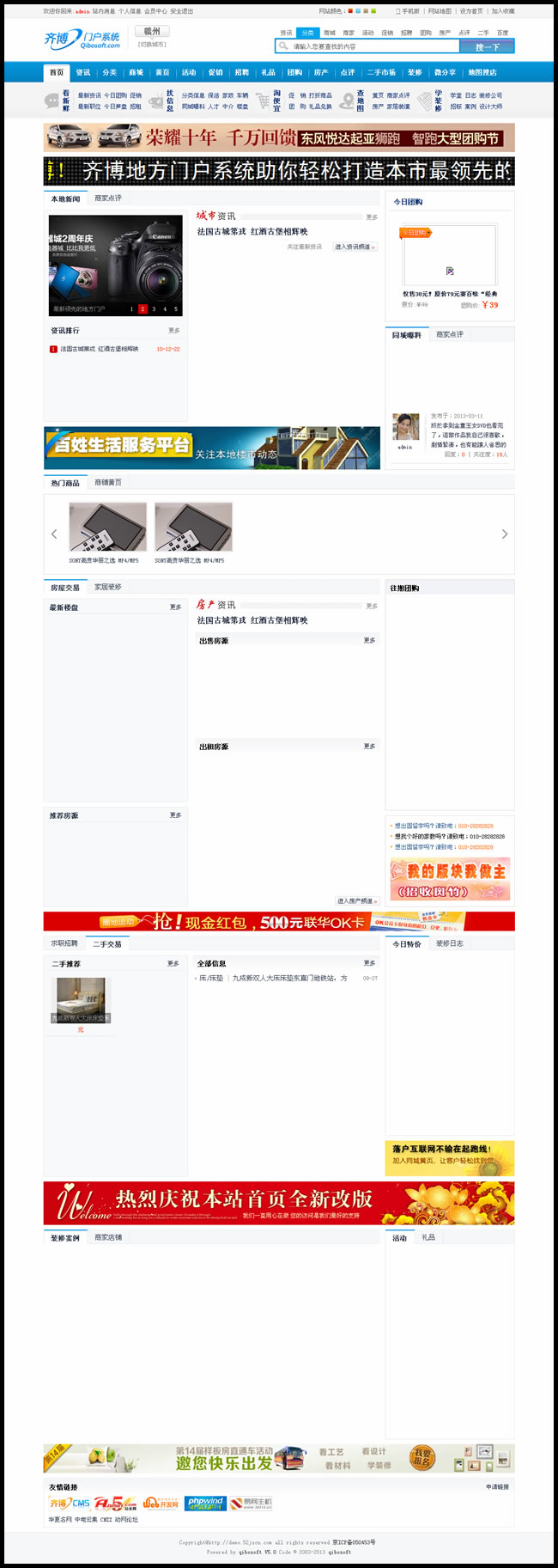Open the 申请链接 link in 友情链接

click(x=497, y=1487)
